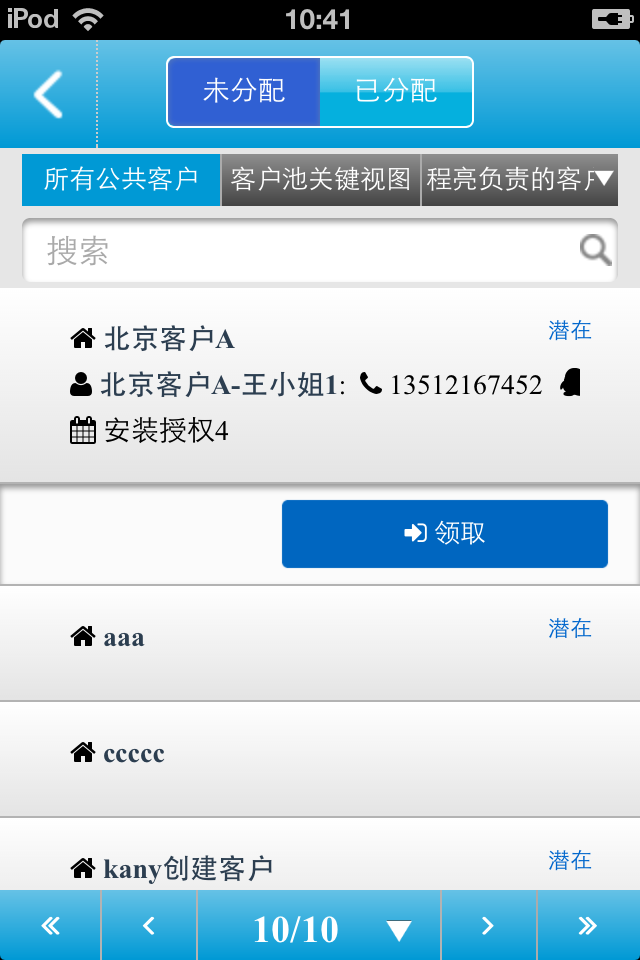
Task: Switch to the 已分配 segment
Action: [396, 92]
